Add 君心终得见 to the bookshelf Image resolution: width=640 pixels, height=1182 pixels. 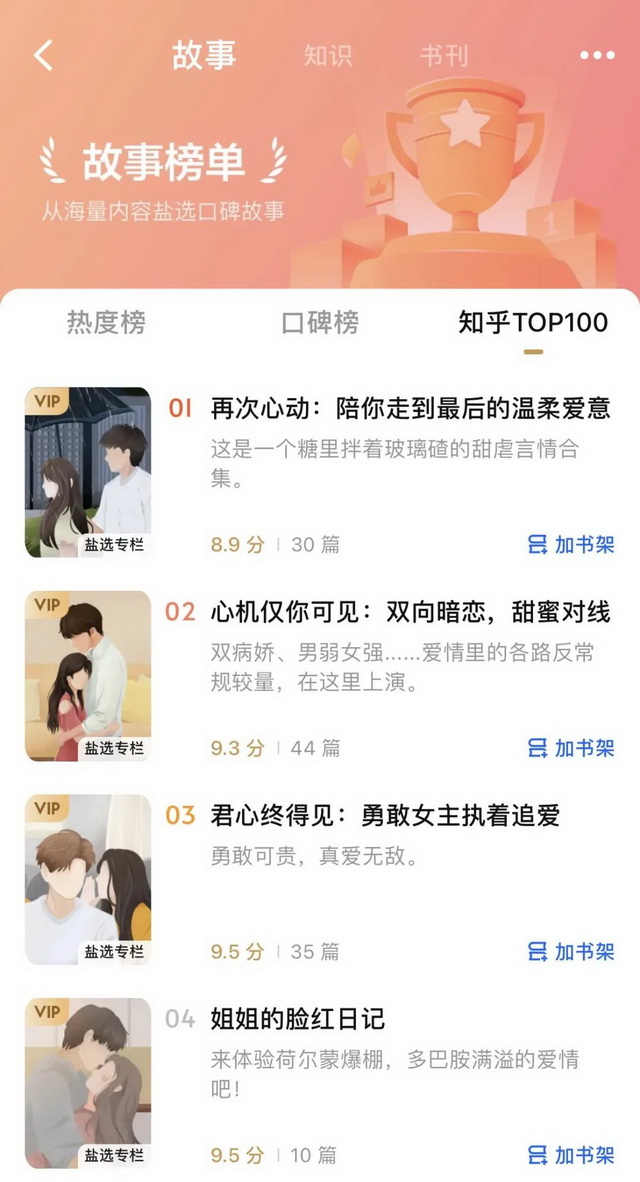point(571,951)
